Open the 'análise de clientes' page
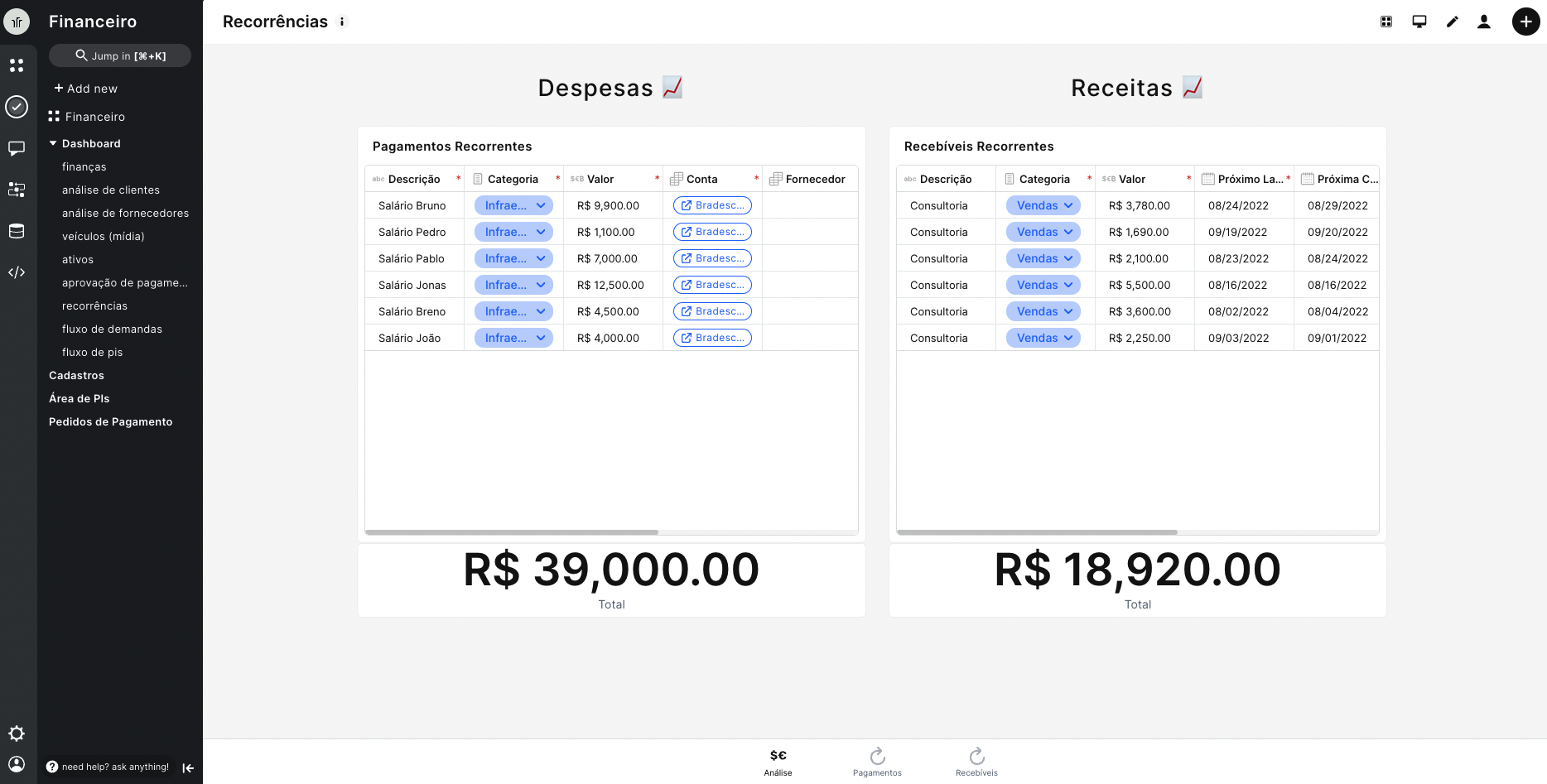This screenshot has width=1547, height=784. (110, 190)
